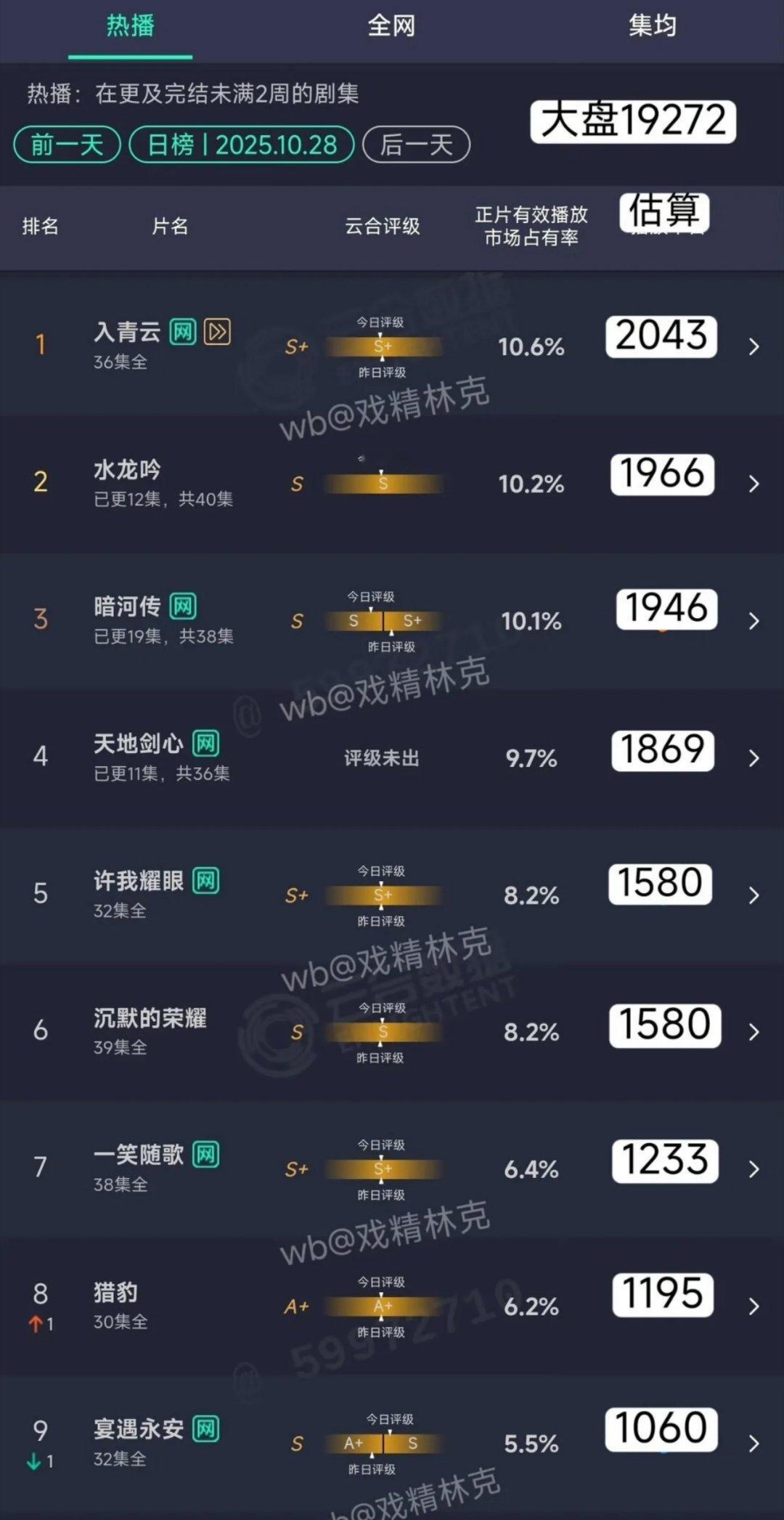Viewport: 784px width, 1520px height.
Task: Select the 热播 tab
Action: (131, 26)
